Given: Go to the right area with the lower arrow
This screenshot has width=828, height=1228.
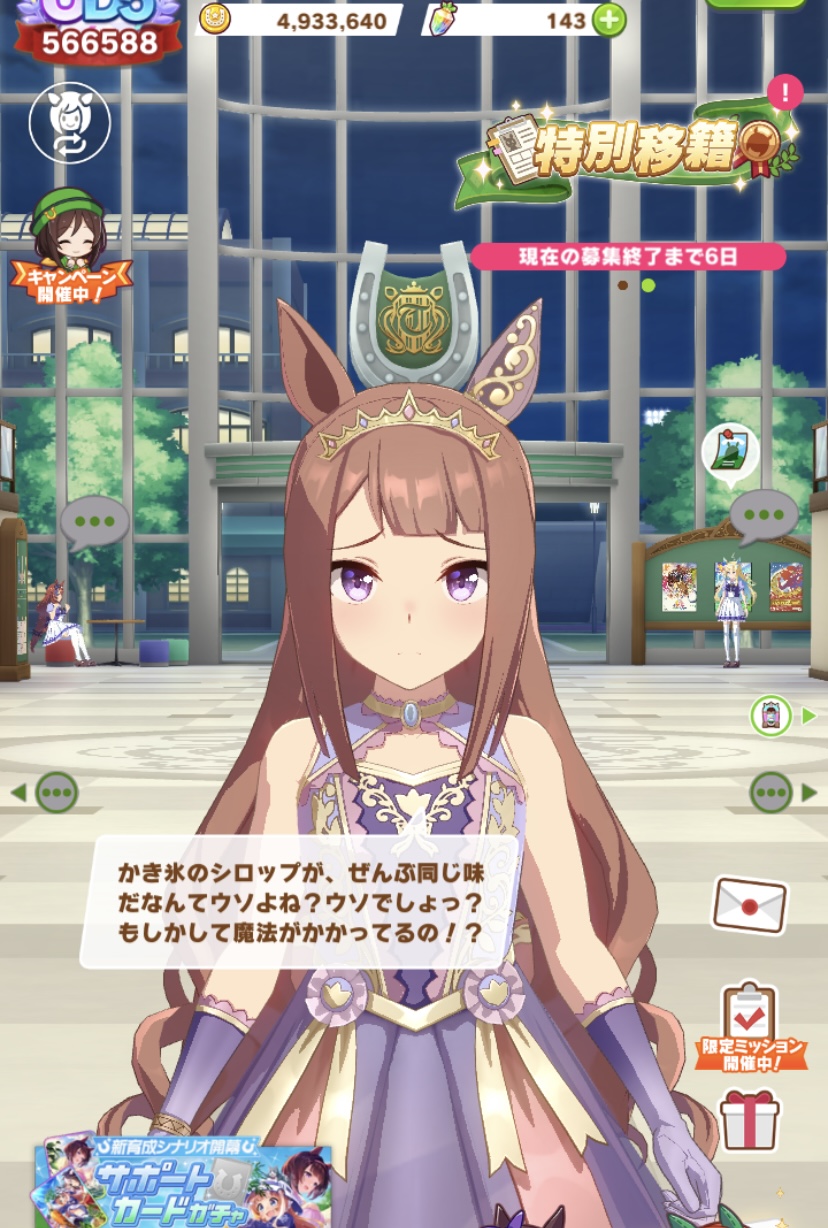Looking at the screenshot, I should pos(782,793).
